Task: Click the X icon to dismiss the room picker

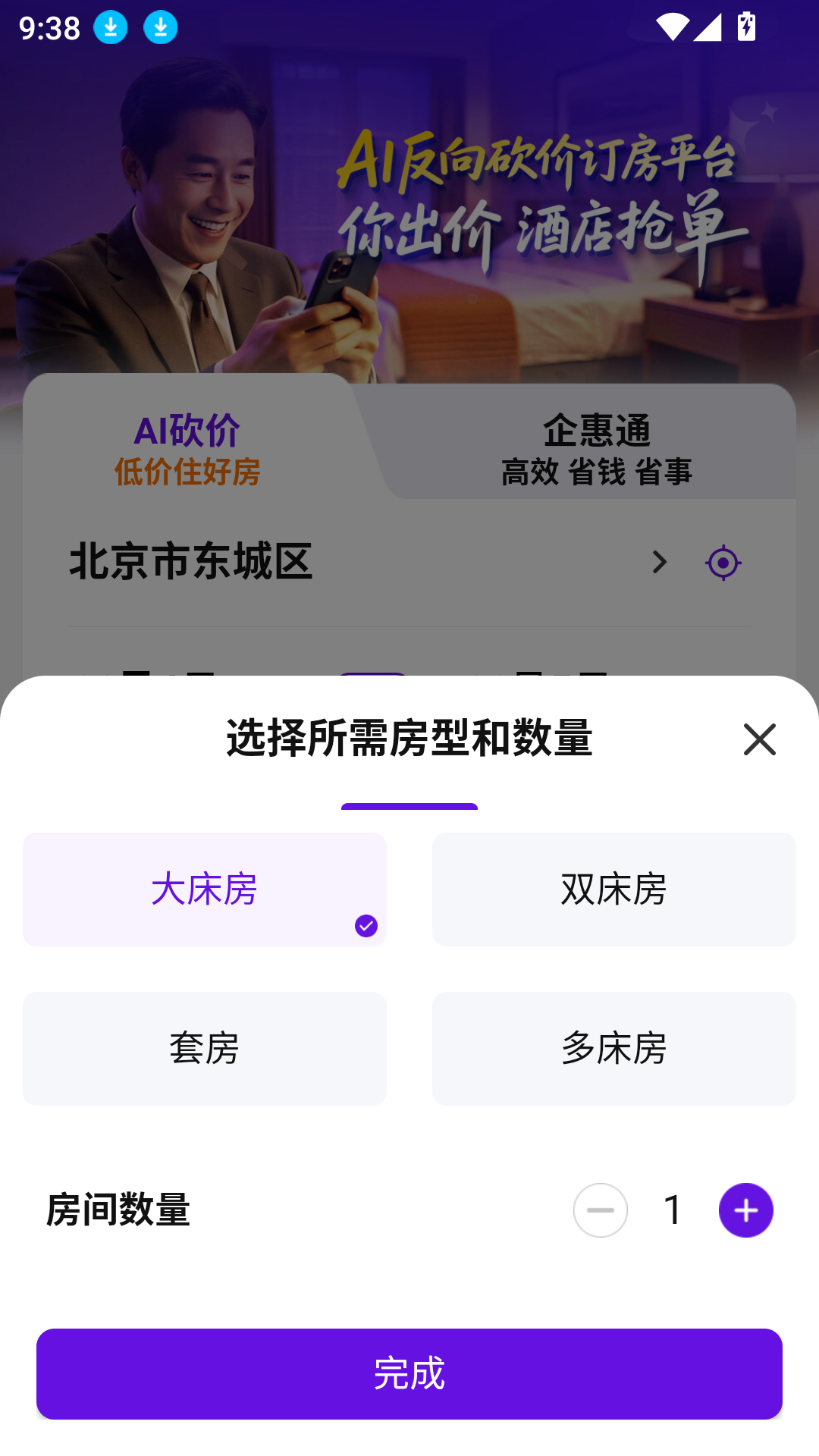Action: coord(759,740)
